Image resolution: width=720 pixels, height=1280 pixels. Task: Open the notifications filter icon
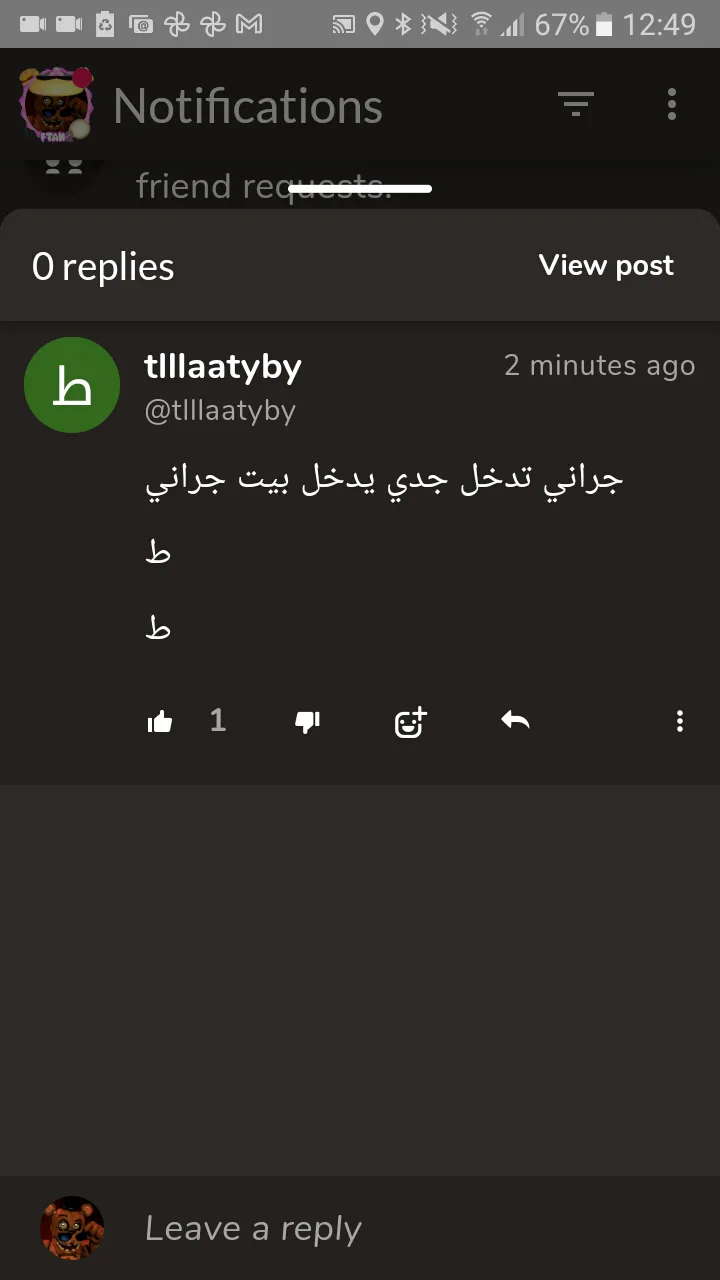(576, 104)
